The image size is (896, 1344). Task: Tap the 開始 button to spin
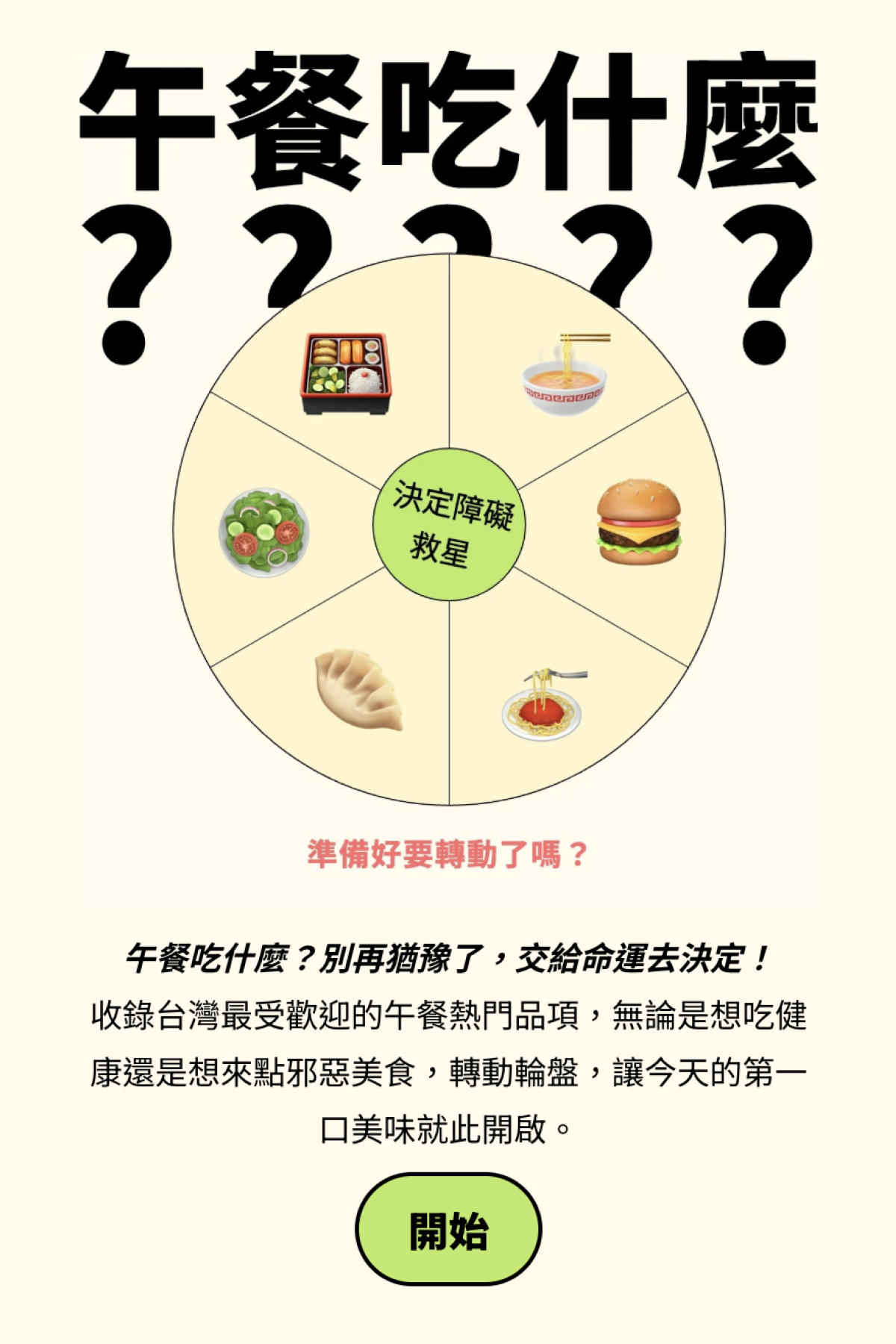point(448,1230)
